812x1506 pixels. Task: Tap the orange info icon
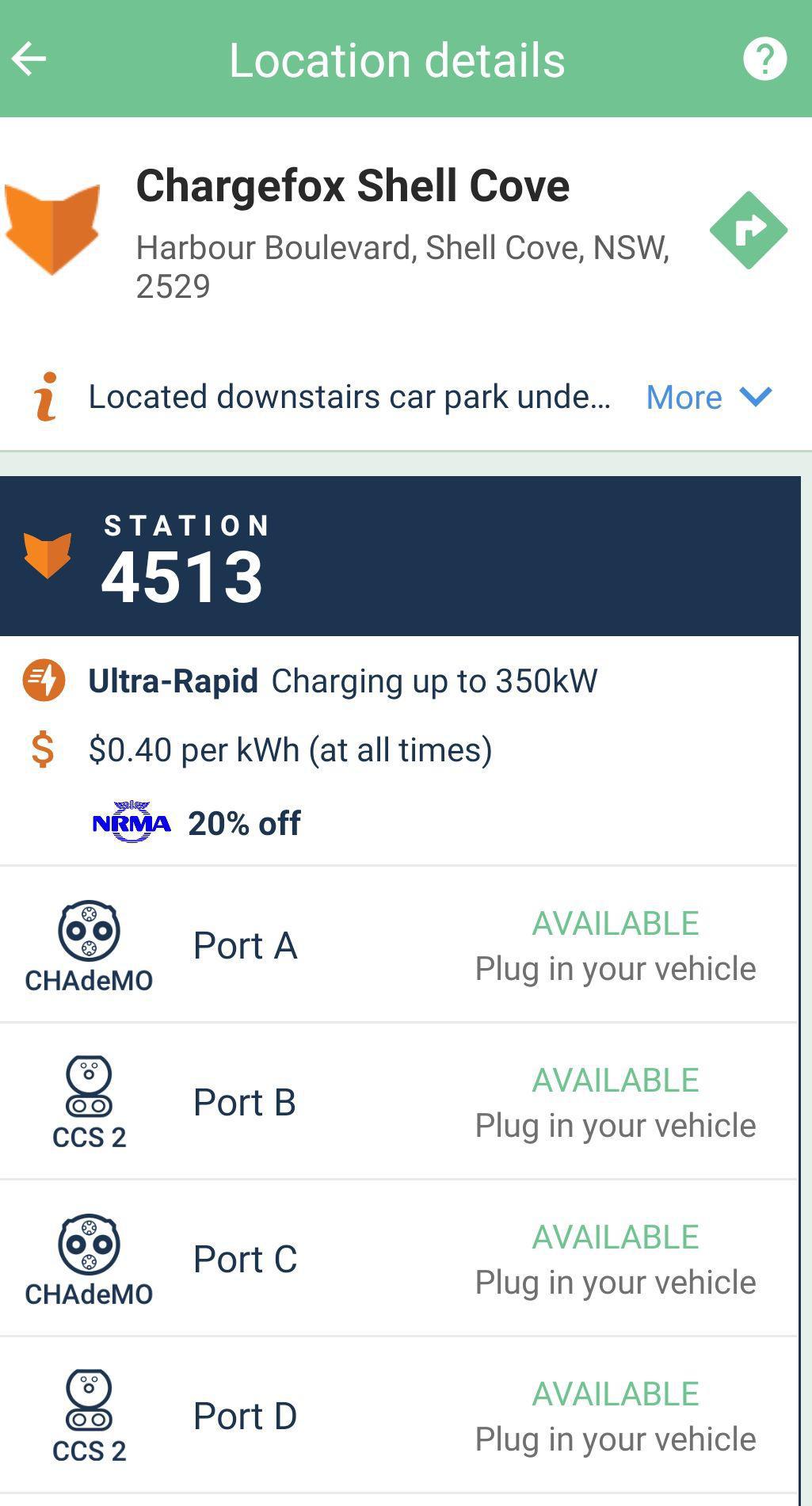pyautogui.click(x=46, y=396)
